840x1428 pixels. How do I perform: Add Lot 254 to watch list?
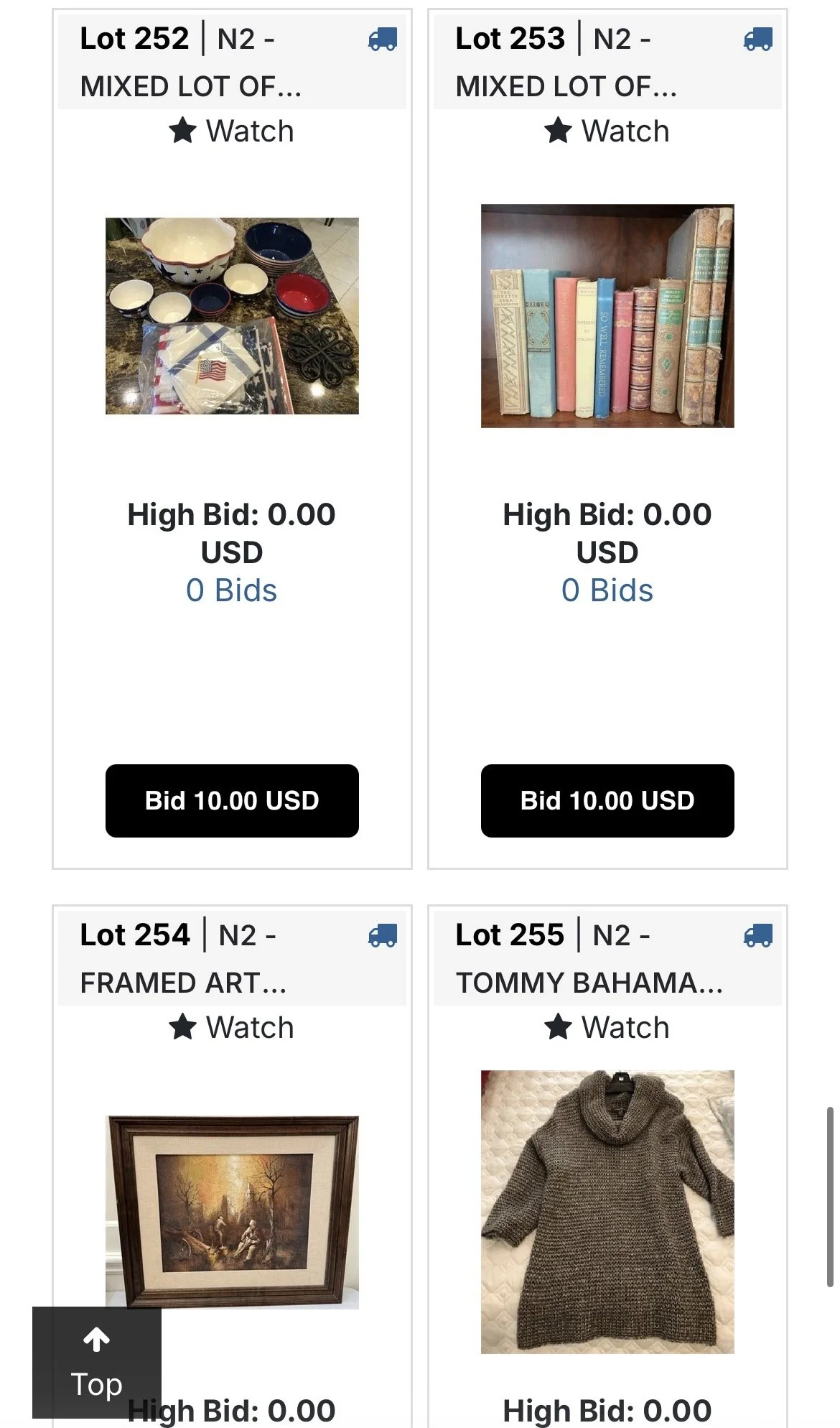point(231,1027)
